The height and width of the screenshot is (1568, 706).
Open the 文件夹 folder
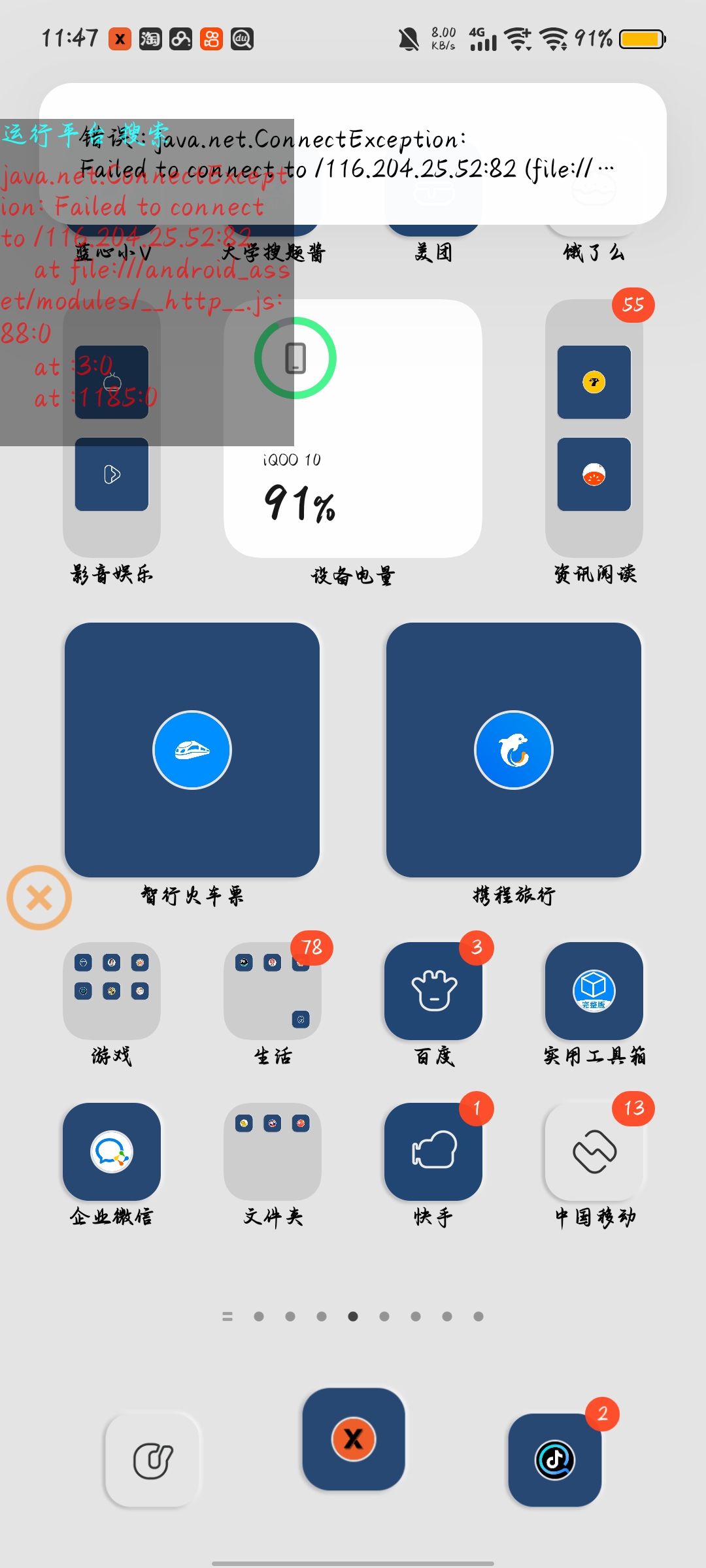[x=272, y=1151]
